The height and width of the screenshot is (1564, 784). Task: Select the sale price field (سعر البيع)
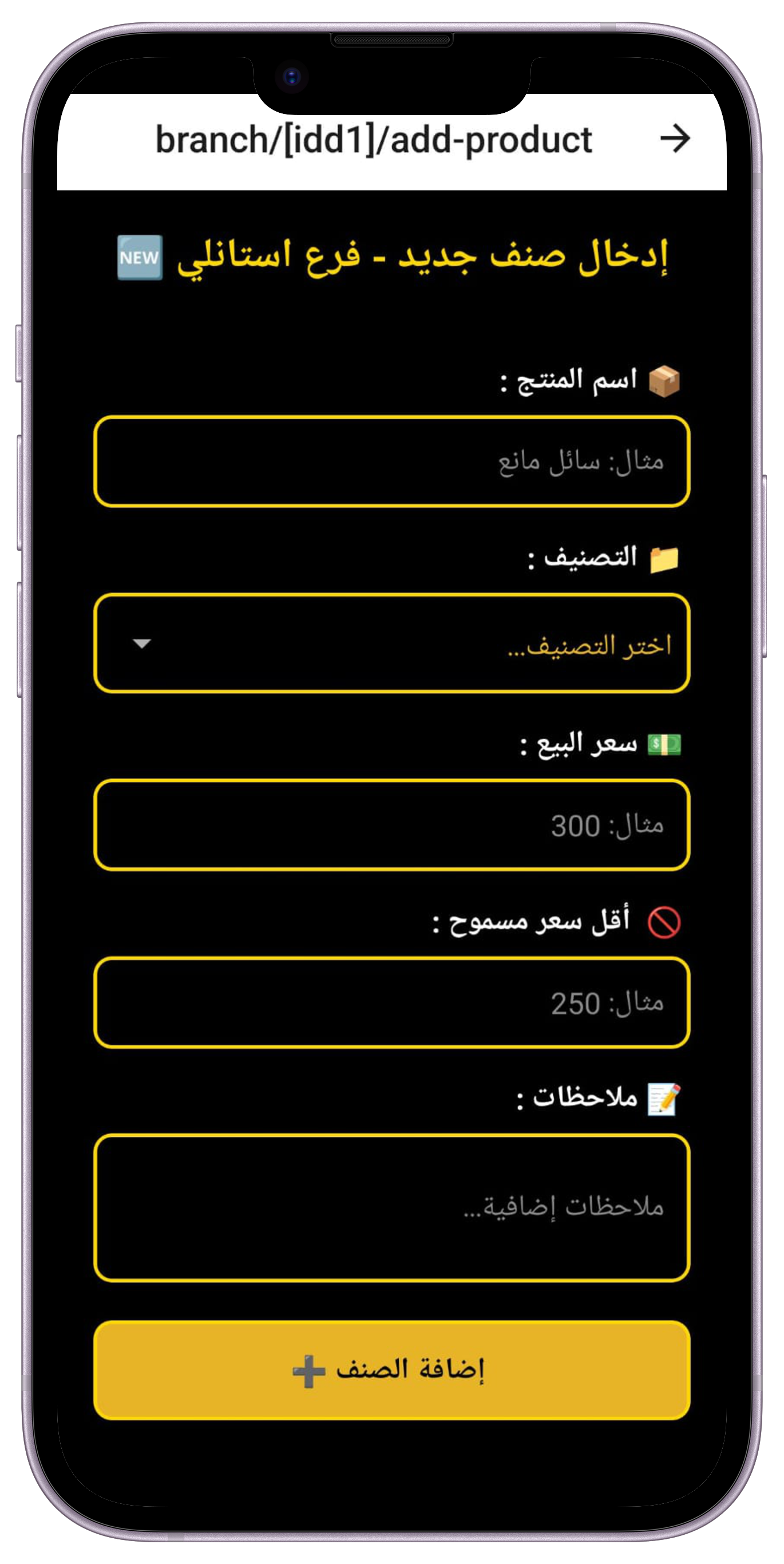coord(391,825)
